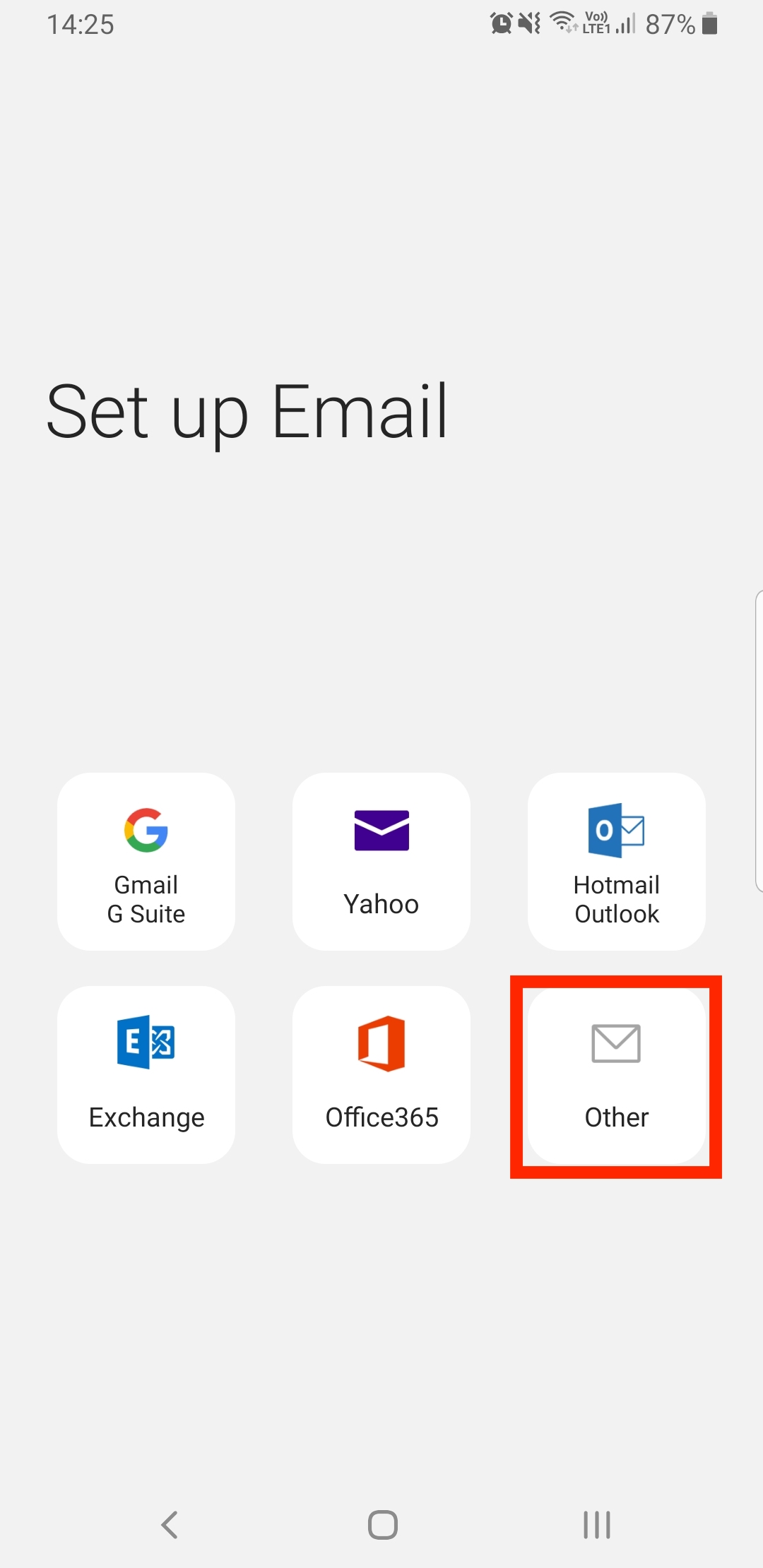The width and height of the screenshot is (763, 1568).
Task: Set up an Exchange account
Action: click(146, 1075)
